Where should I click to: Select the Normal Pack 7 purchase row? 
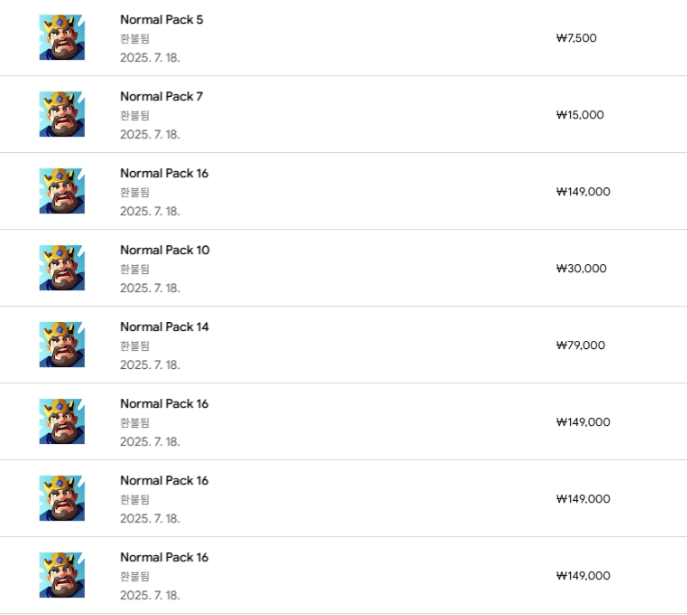pyautogui.click(x=161, y=97)
